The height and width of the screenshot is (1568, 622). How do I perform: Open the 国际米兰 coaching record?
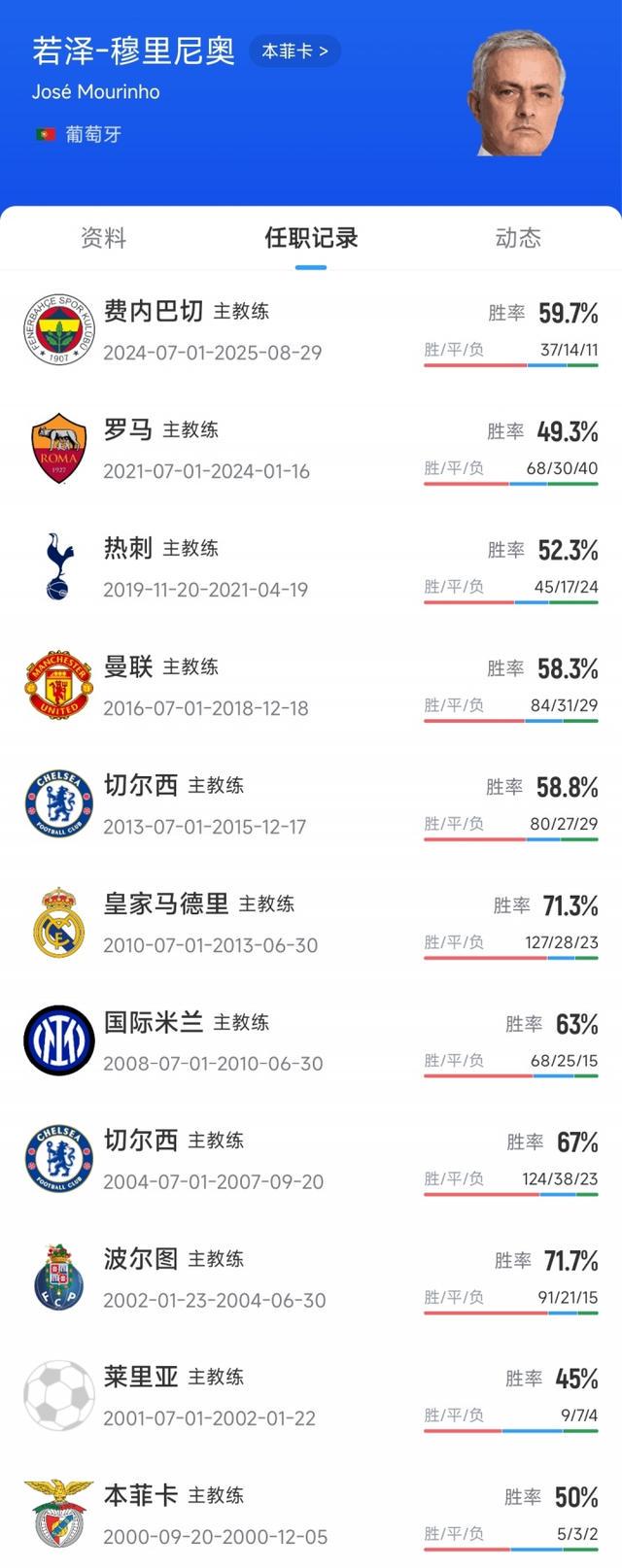[x=311, y=1041]
